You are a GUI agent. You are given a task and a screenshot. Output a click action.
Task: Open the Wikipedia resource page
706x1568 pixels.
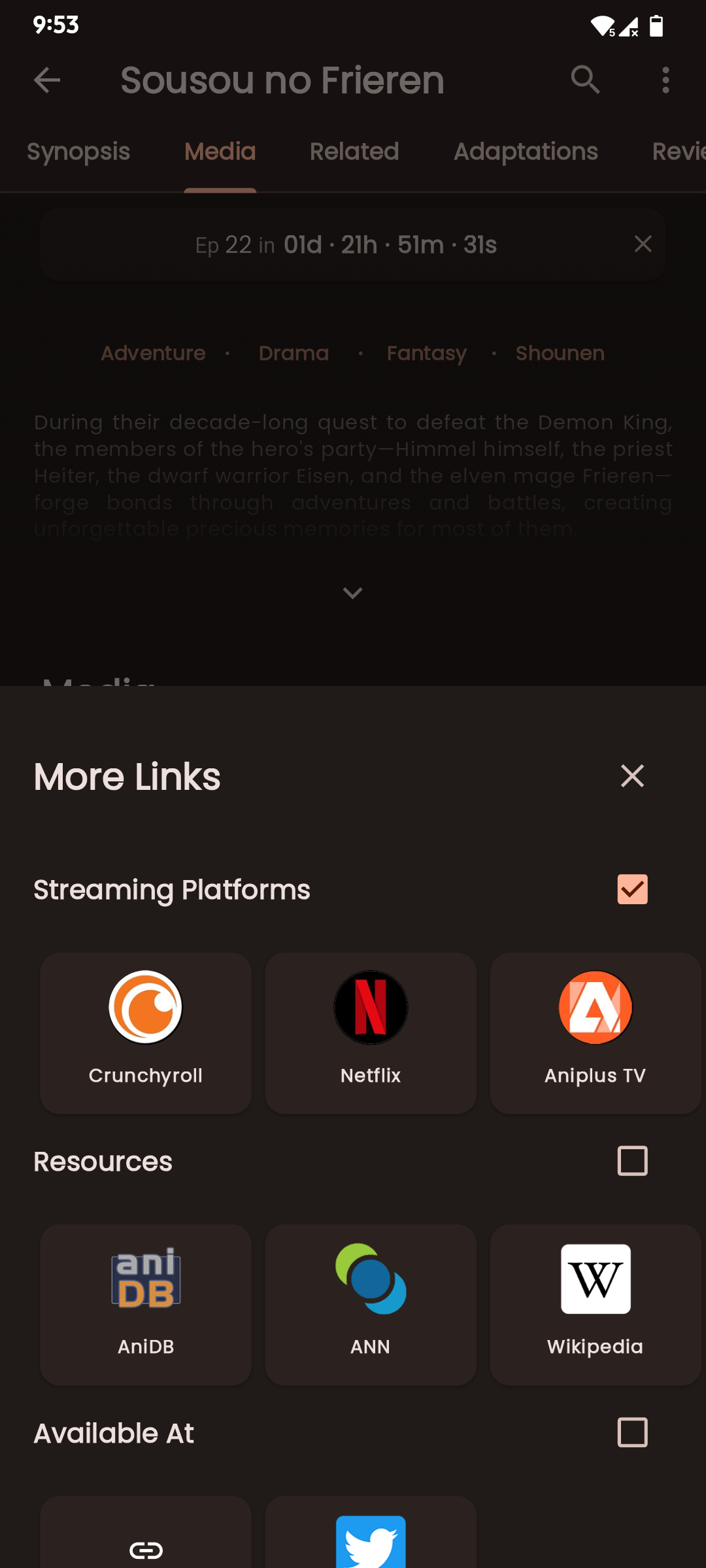tap(595, 1304)
